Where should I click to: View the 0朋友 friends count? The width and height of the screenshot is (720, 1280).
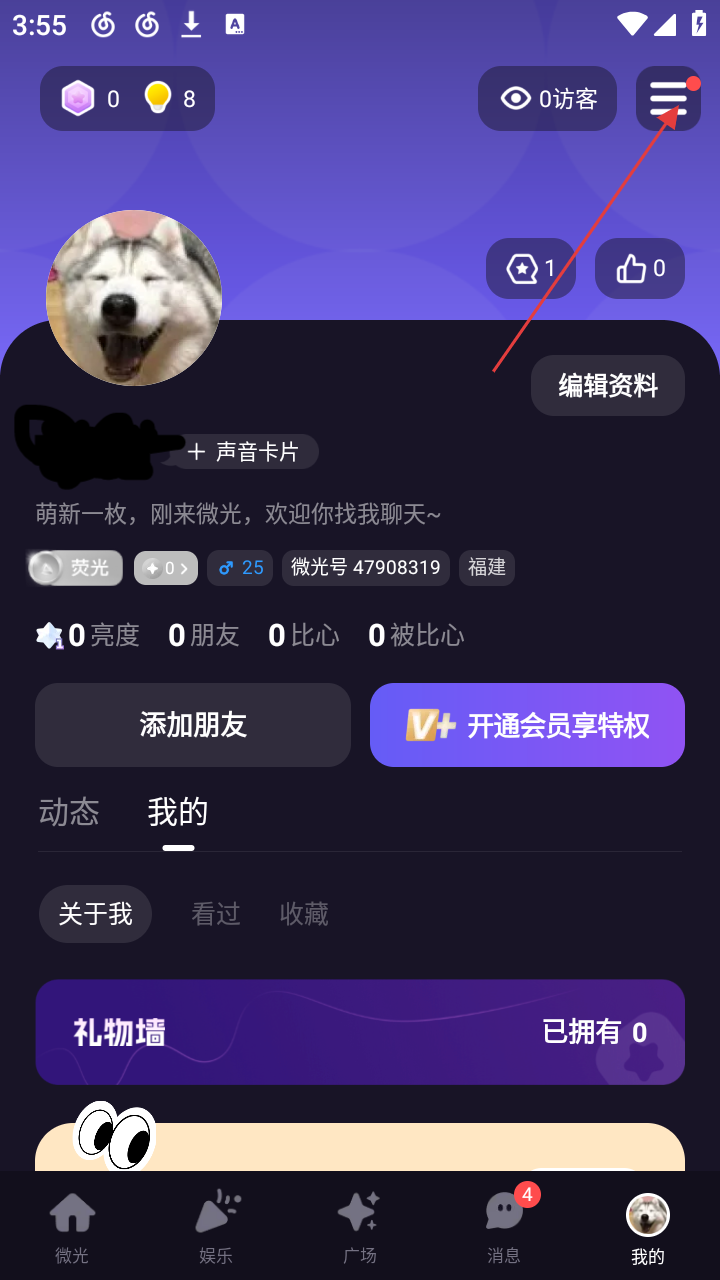click(204, 635)
